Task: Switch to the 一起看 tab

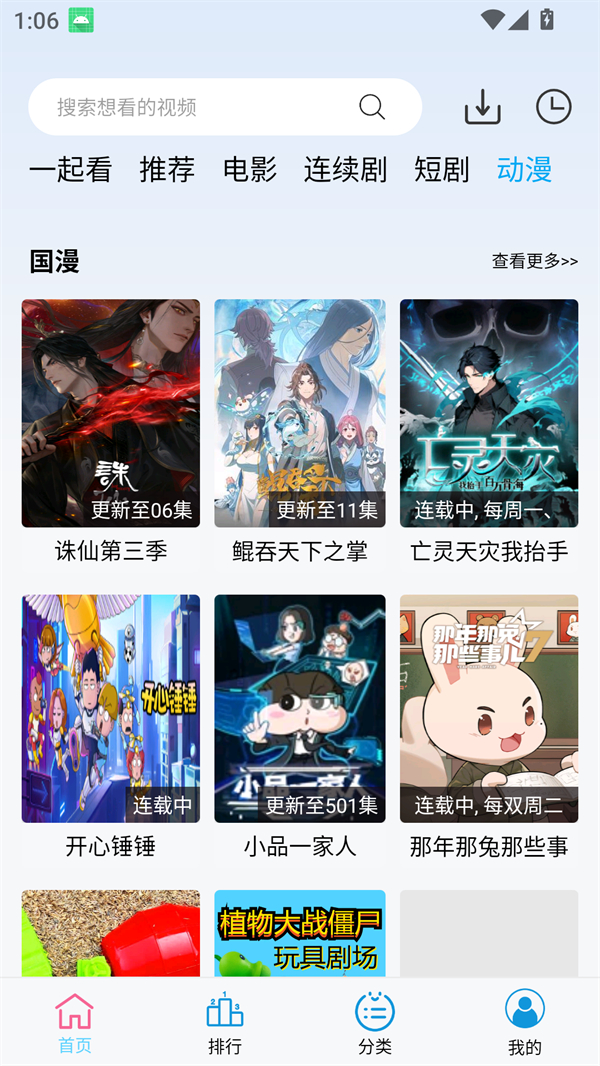Action: click(x=70, y=170)
